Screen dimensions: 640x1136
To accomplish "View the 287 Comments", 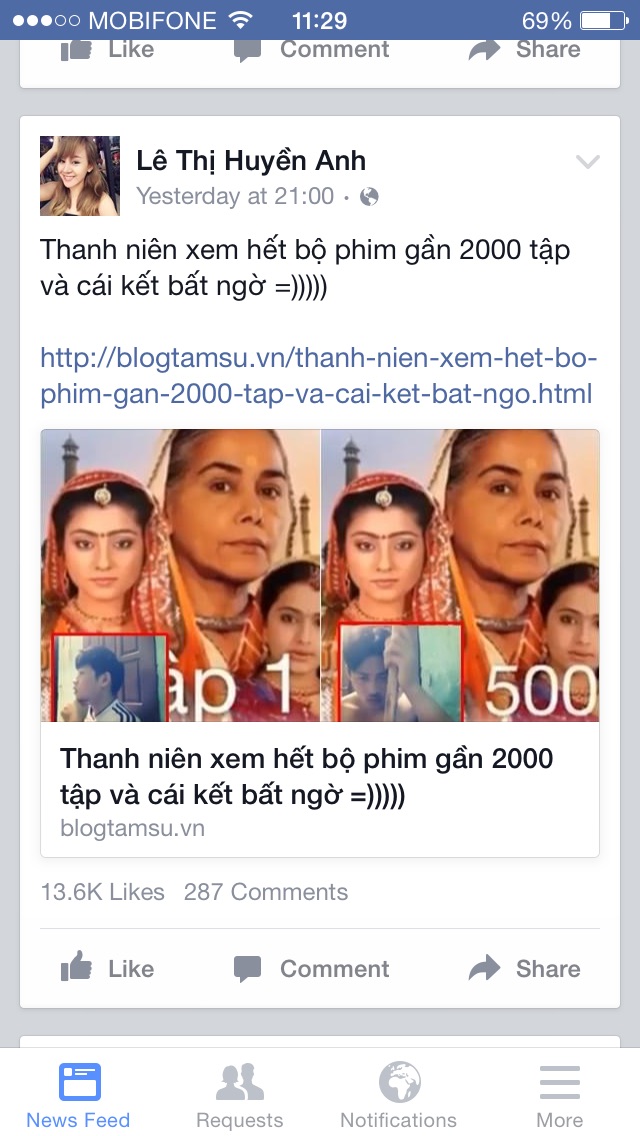I will (x=266, y=892).
